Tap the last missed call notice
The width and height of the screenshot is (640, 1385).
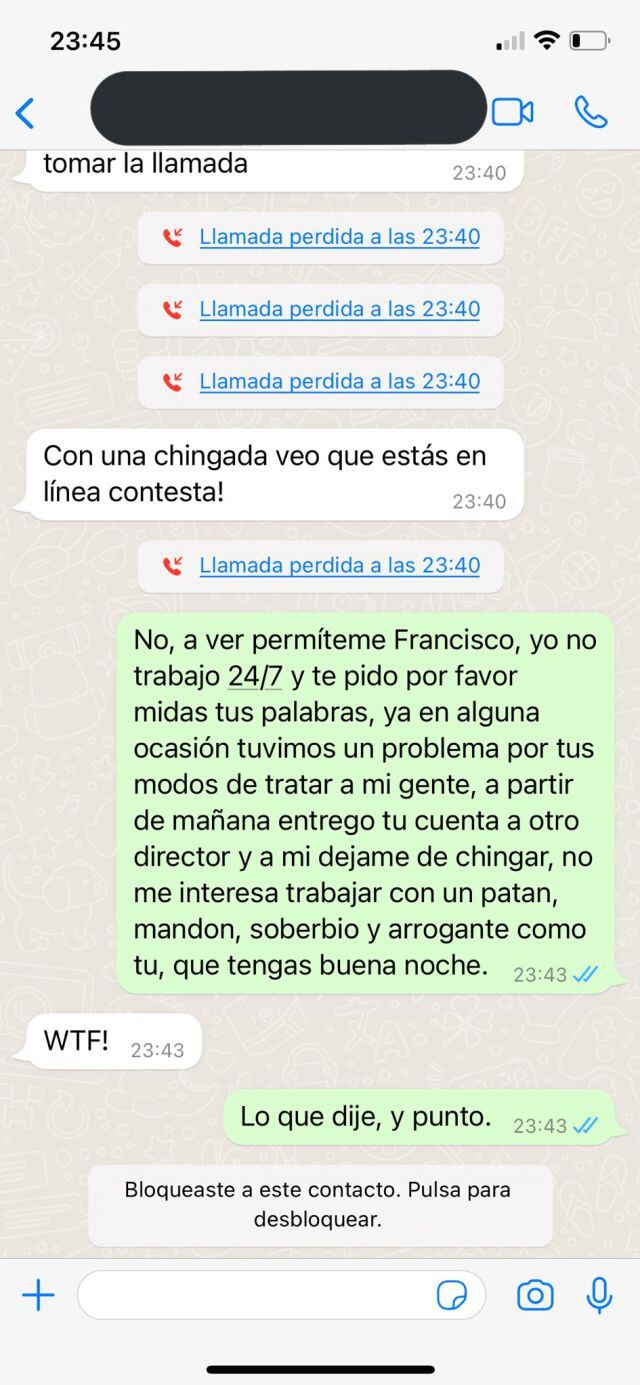(x=339, y=565)
